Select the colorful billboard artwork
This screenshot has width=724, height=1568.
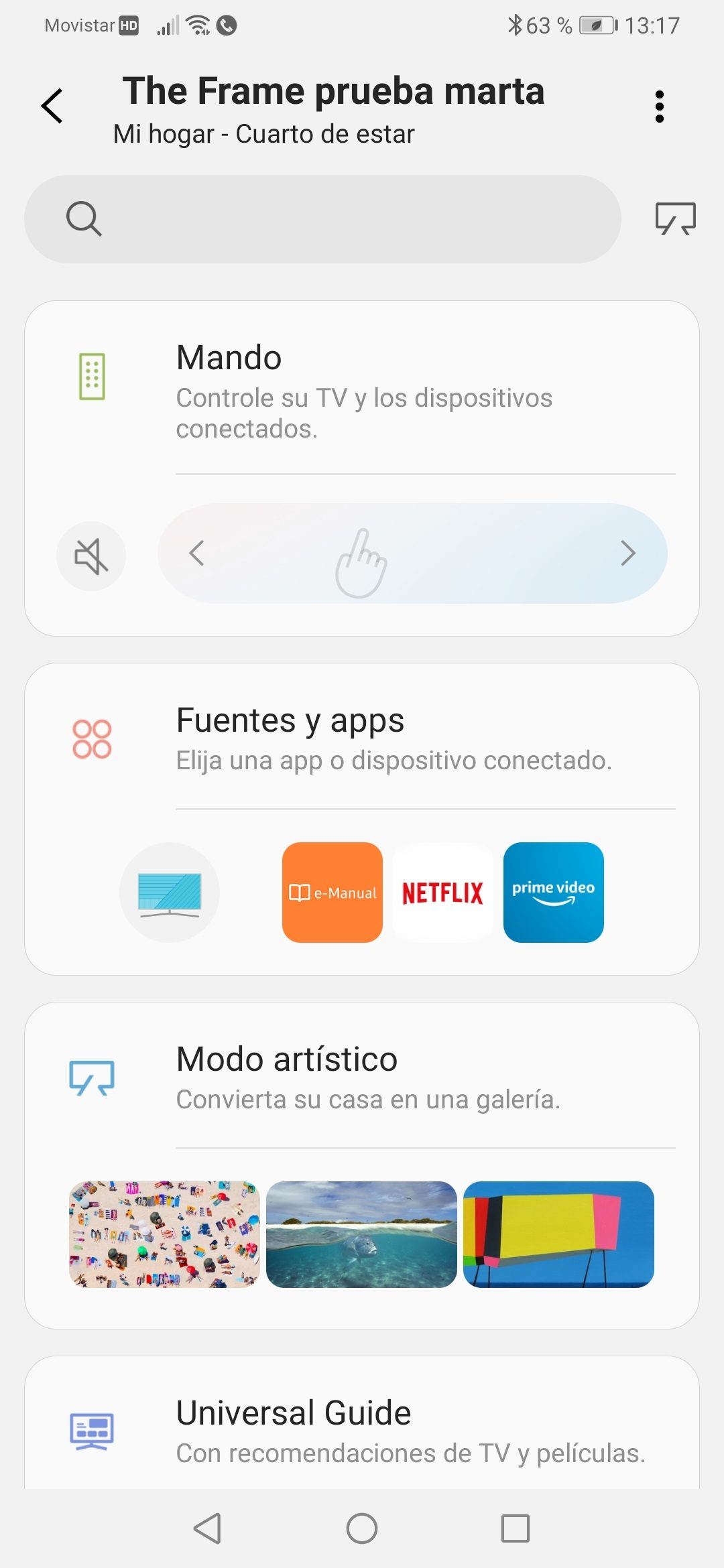tap(558, 1234)
